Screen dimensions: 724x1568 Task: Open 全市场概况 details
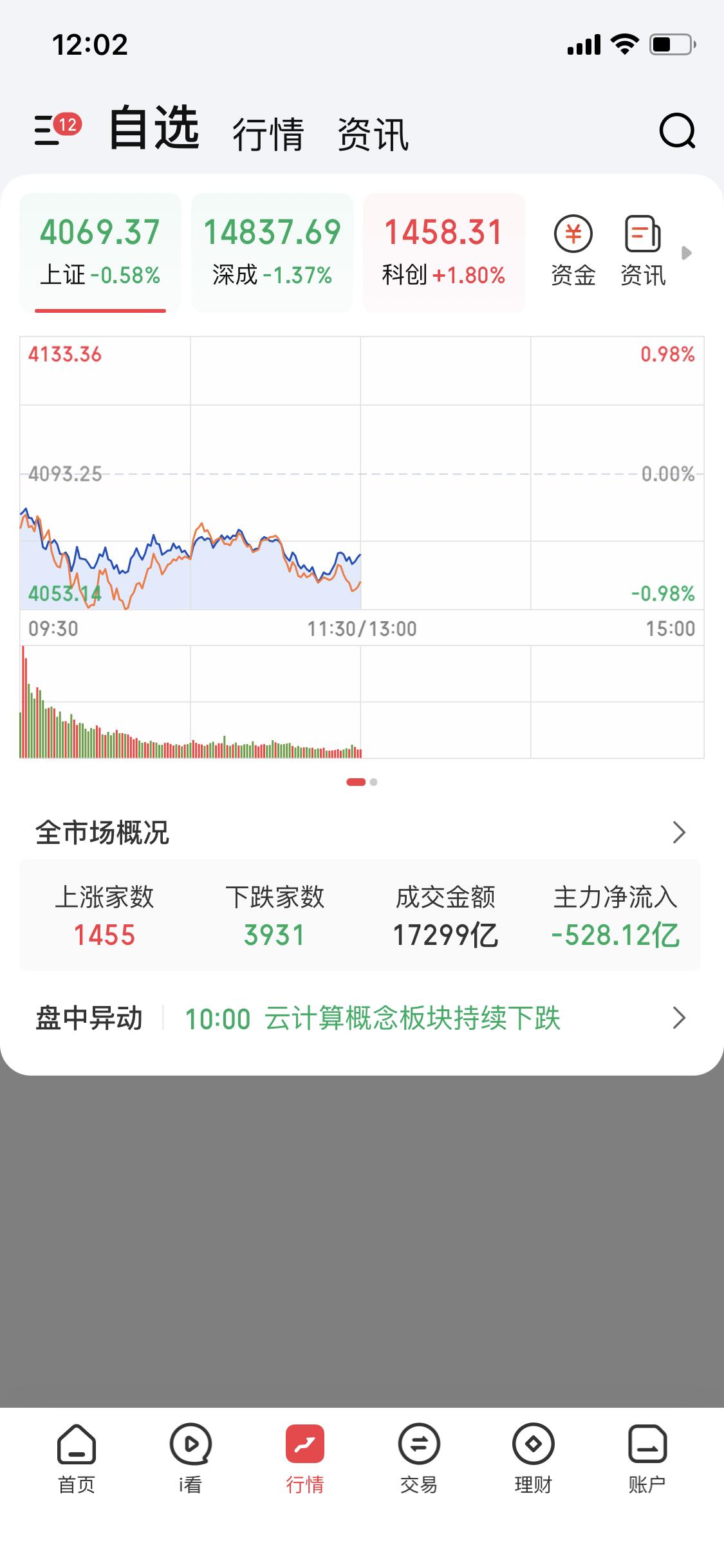tap(678, 832)
